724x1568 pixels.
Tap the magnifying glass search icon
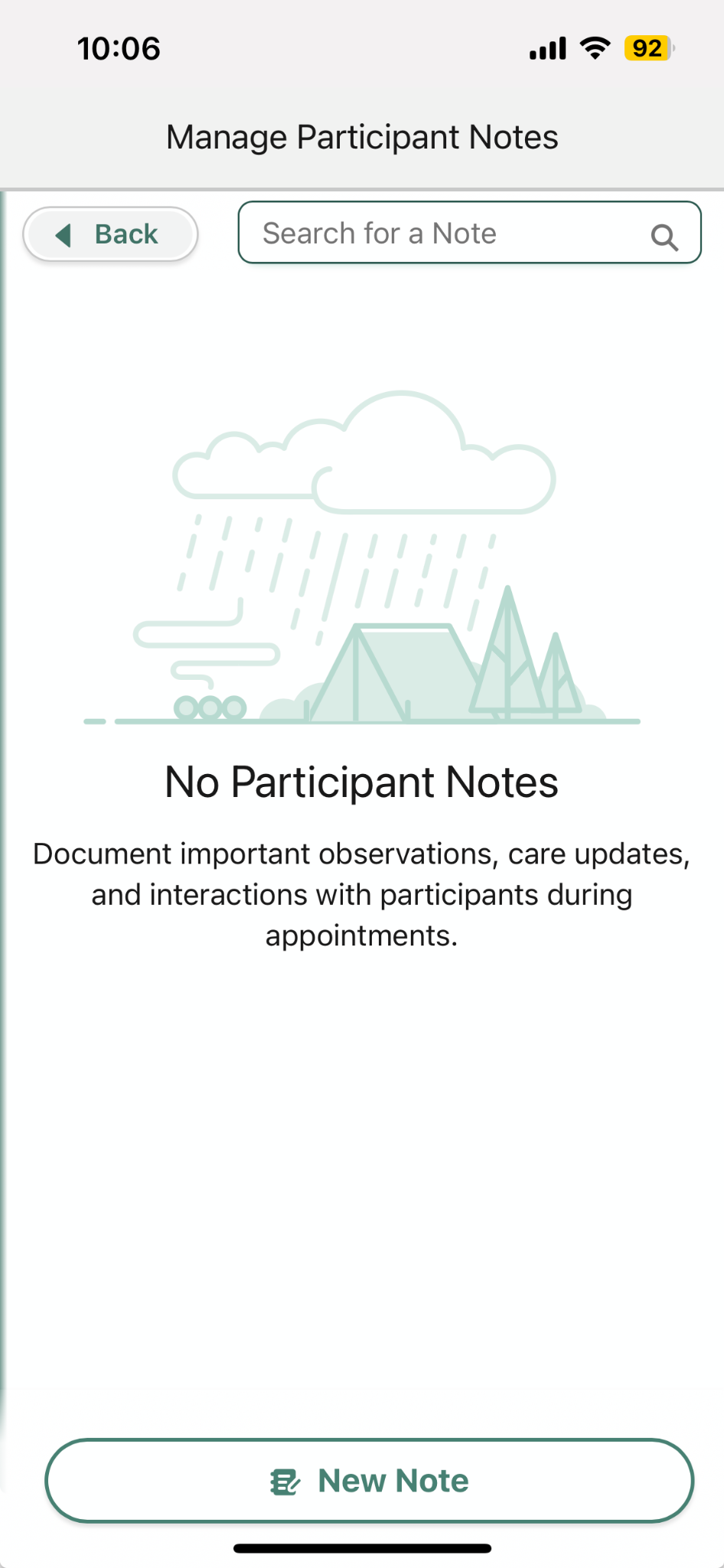pyautogui.click(x=664, y=237)
